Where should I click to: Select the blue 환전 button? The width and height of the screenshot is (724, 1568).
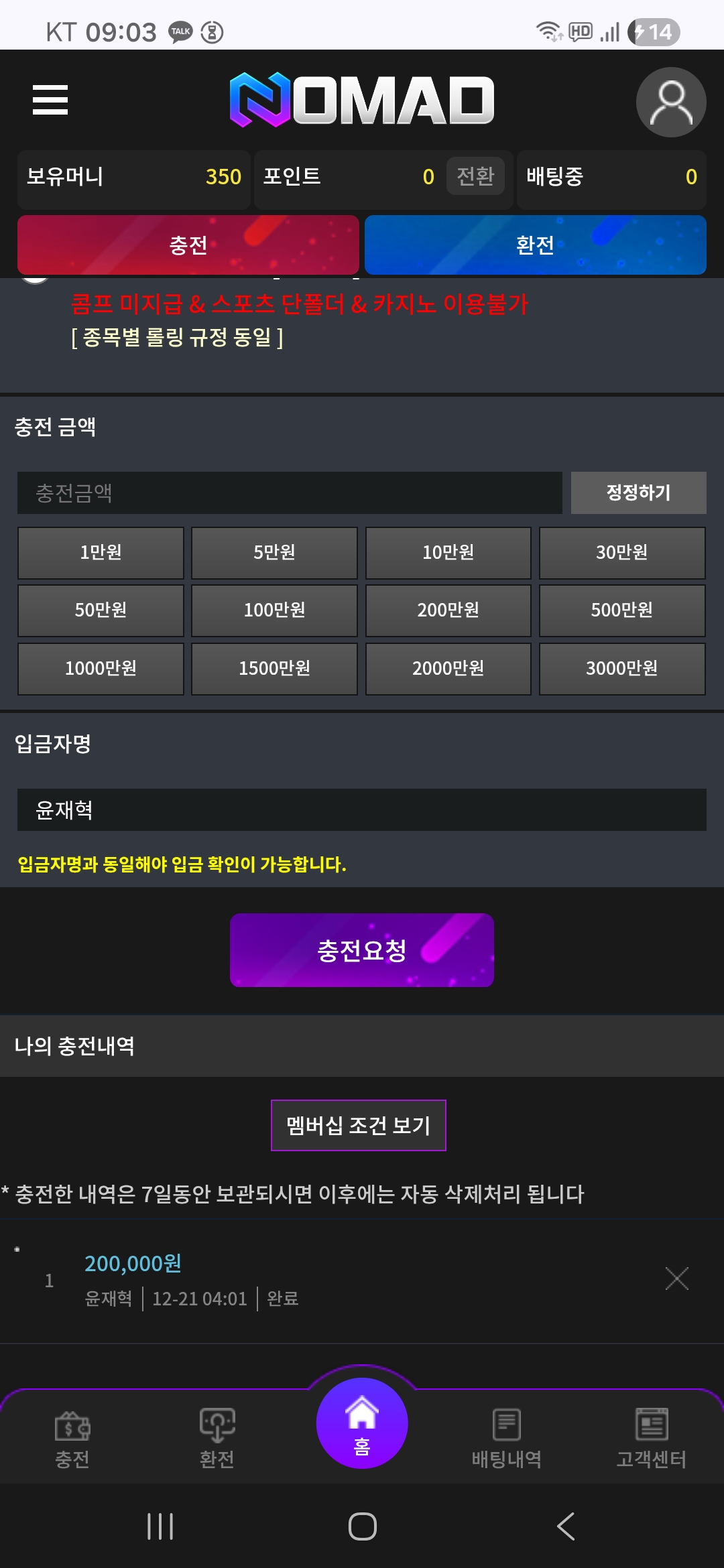535,245
